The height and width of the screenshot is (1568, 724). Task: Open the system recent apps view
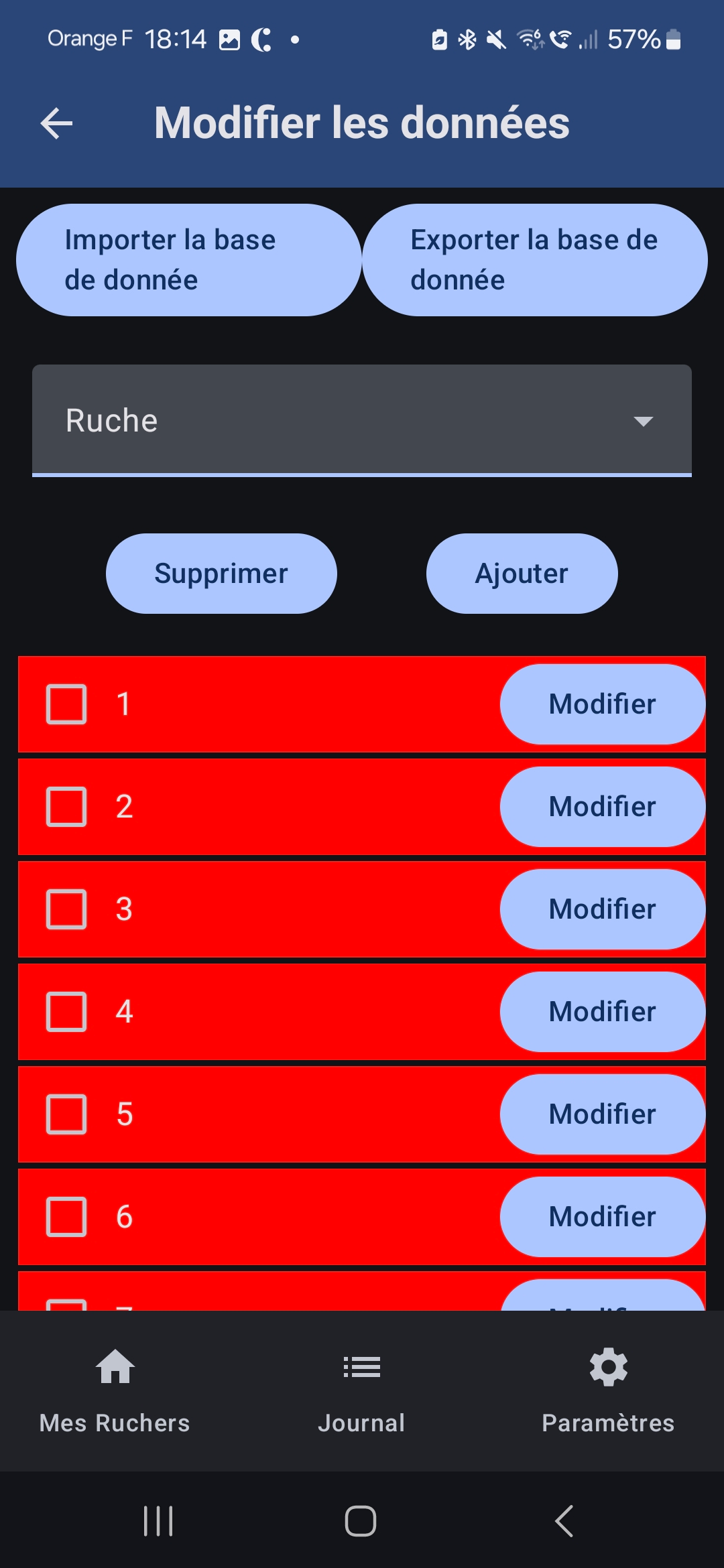tap(158, 1521)
